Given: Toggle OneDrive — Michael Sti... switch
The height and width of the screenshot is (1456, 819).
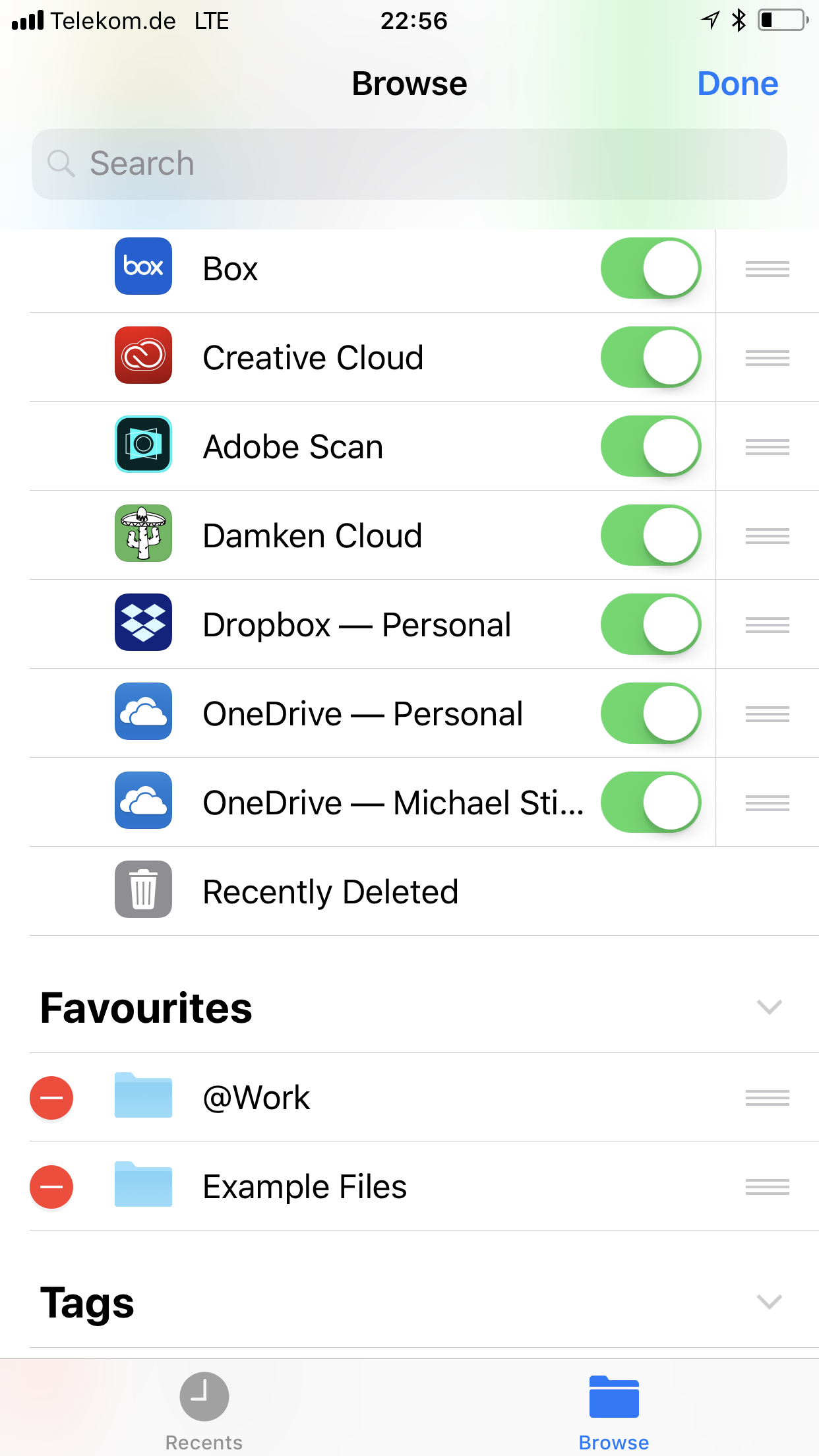Looking at the screenshot, I should pos(650,803).
